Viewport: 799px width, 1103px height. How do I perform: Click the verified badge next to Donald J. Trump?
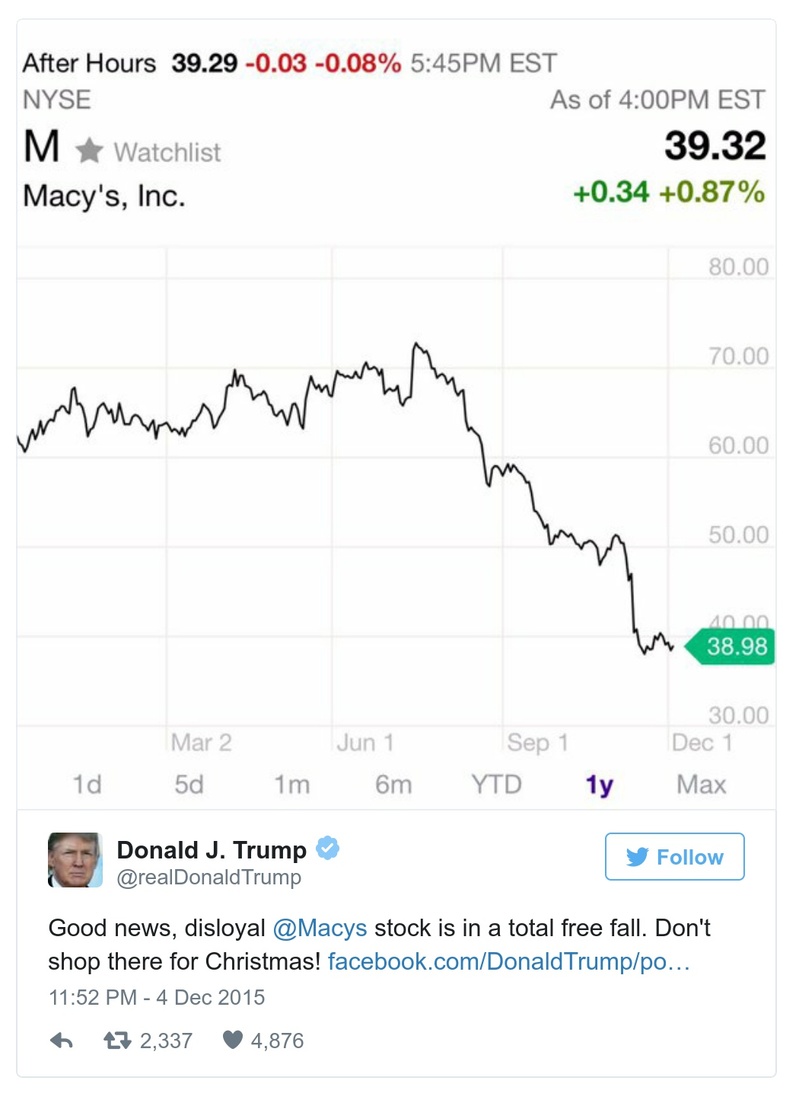click(x=327, y=849)
